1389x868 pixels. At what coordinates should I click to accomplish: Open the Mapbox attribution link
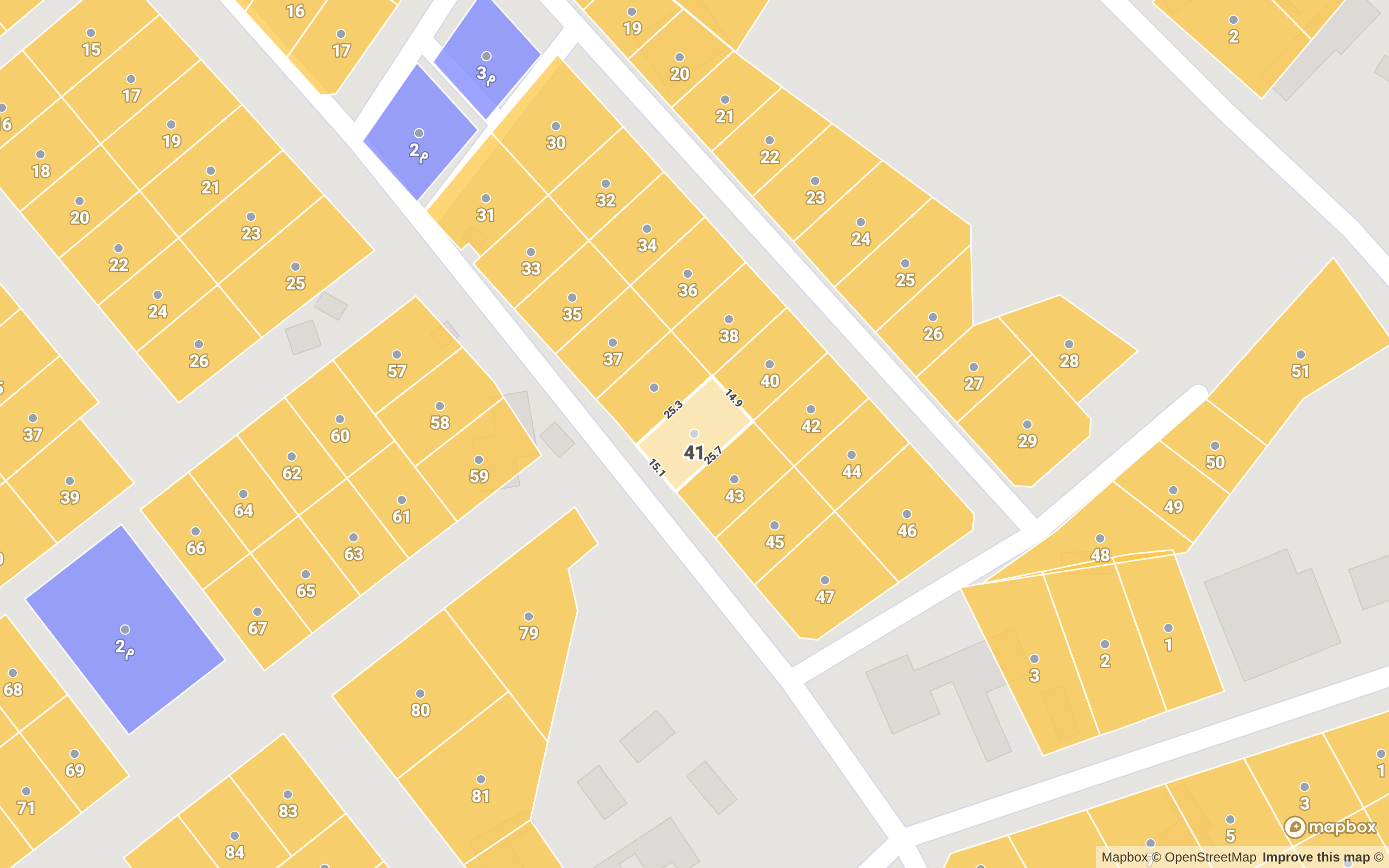(x=1124, y=858)
